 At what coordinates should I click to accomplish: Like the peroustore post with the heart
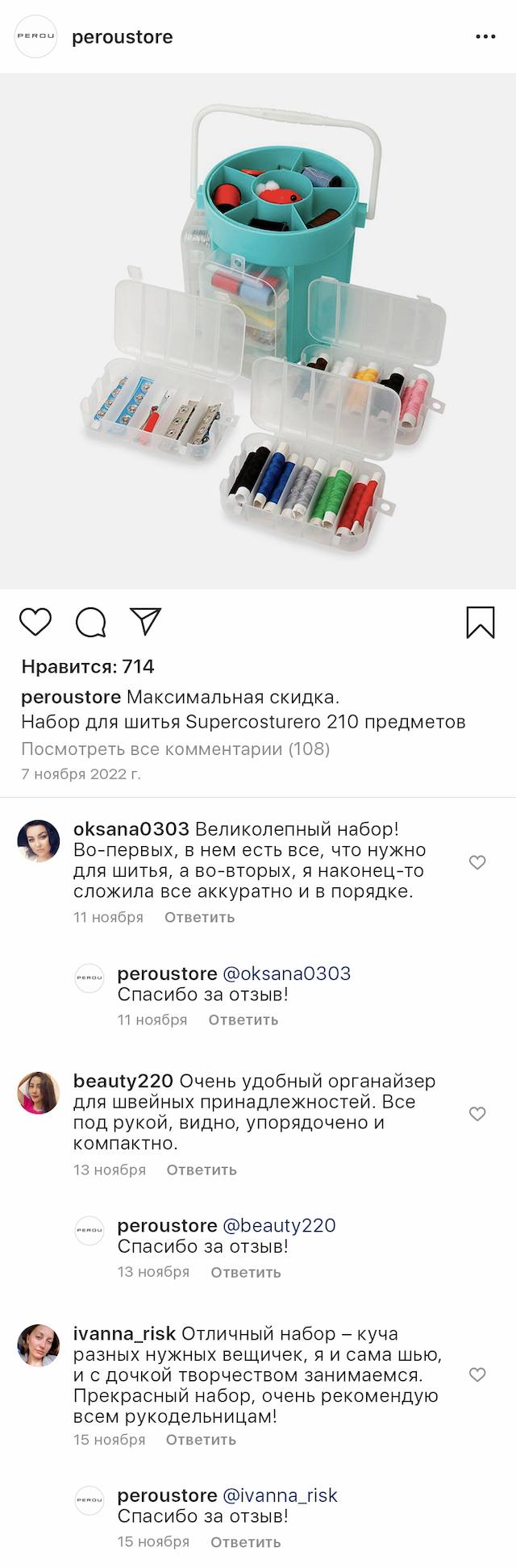point(35,622)
